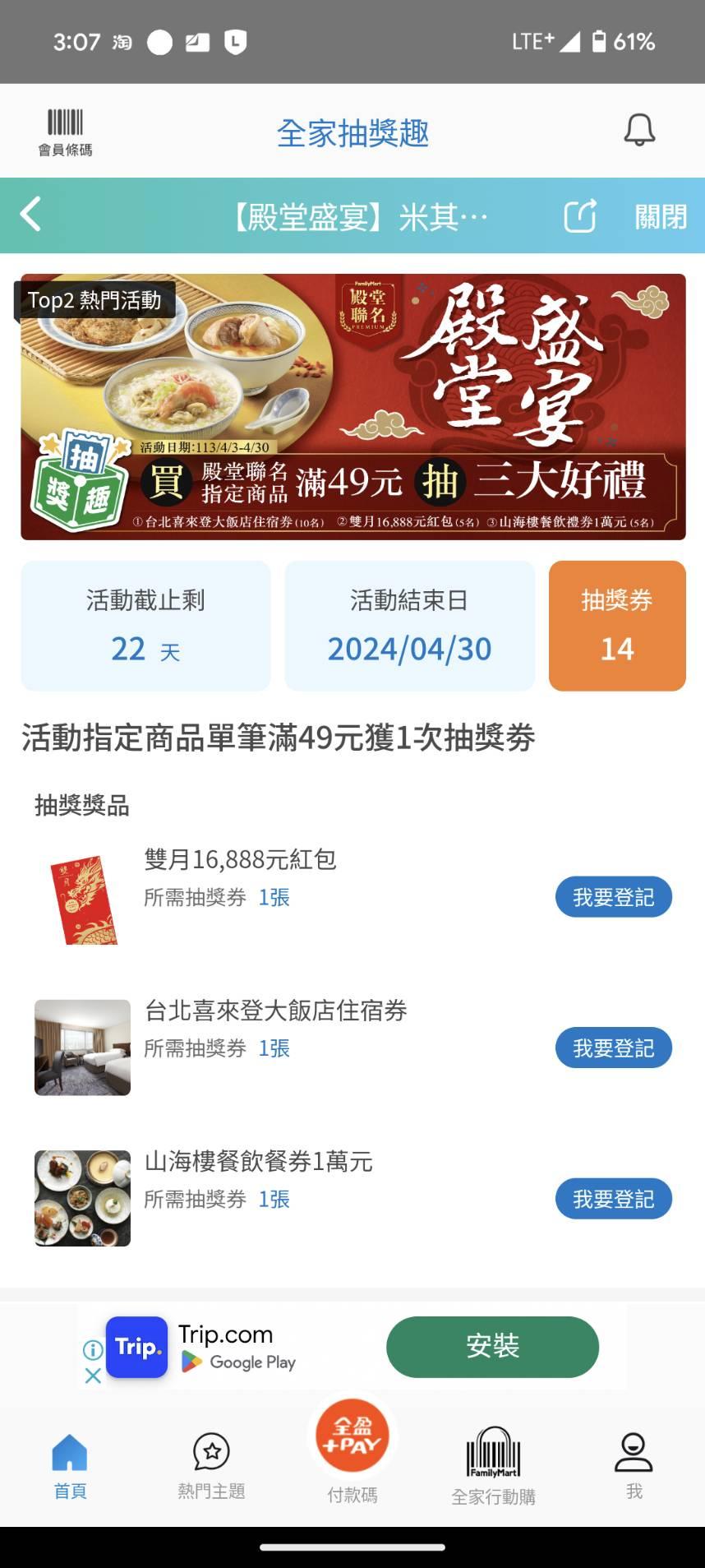Register for the 山海樓餐飲餐券1萬元 prize
The image size is (705, 1568).
613,1199
